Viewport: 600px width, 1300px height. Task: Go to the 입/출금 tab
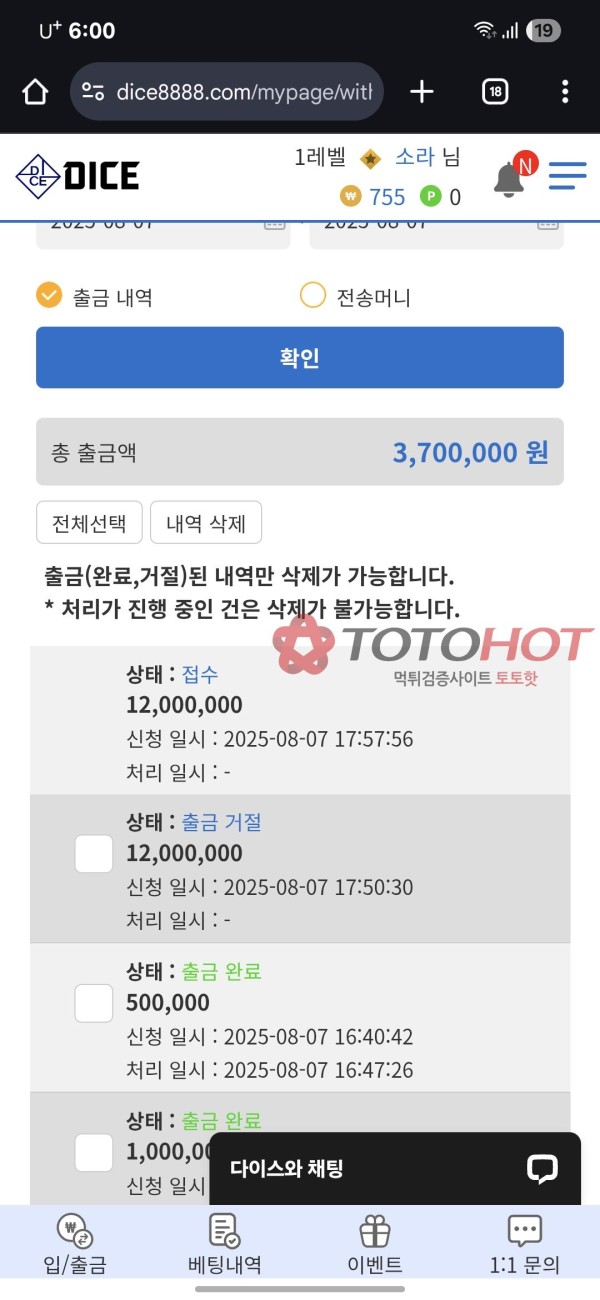[x=75, y=1245]
